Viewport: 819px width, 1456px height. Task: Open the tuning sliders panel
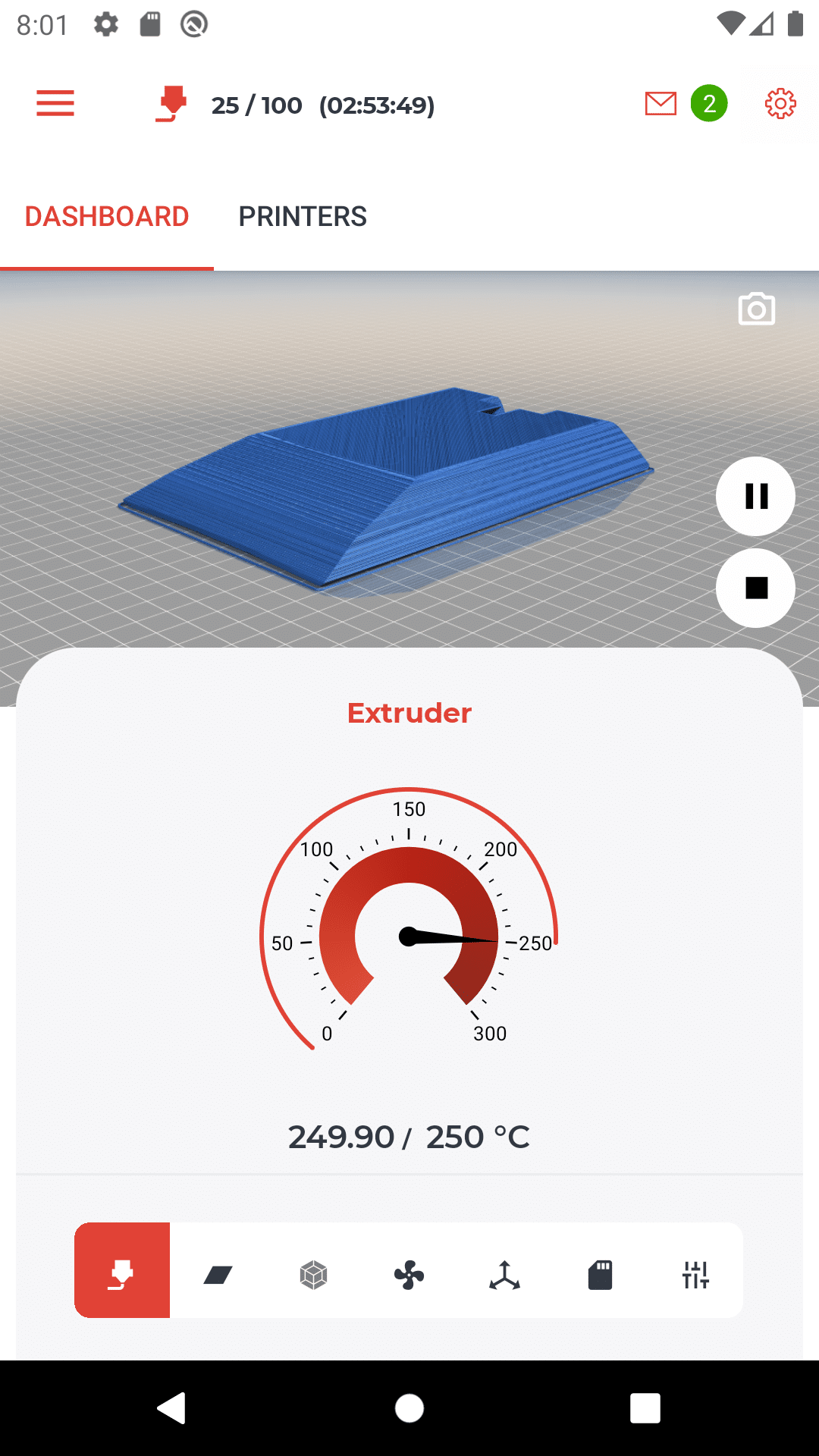tap(695, 1276)
